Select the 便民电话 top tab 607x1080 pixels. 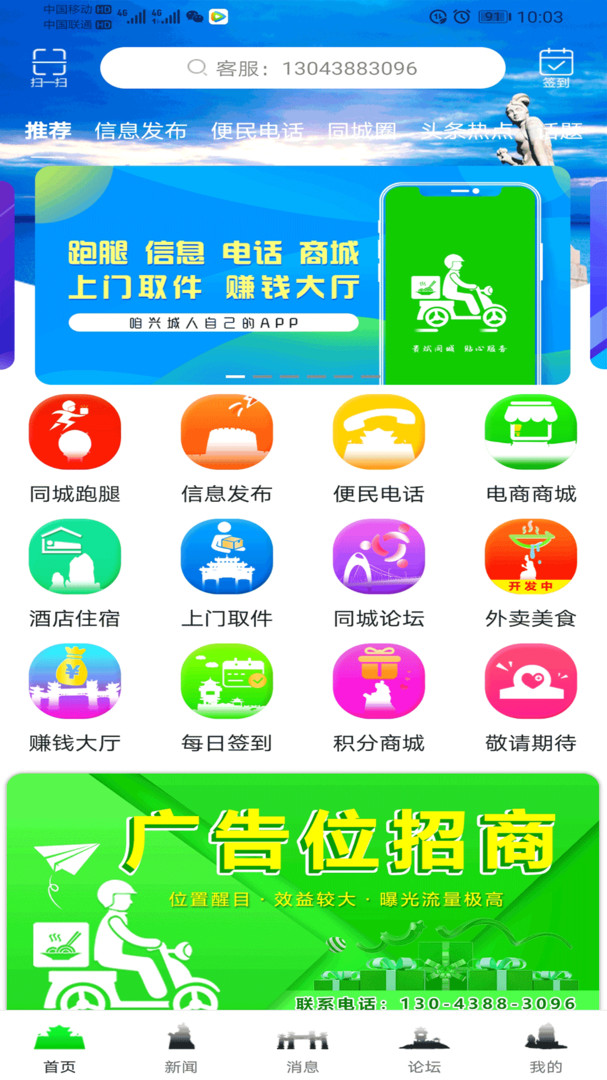click(258, 131)
